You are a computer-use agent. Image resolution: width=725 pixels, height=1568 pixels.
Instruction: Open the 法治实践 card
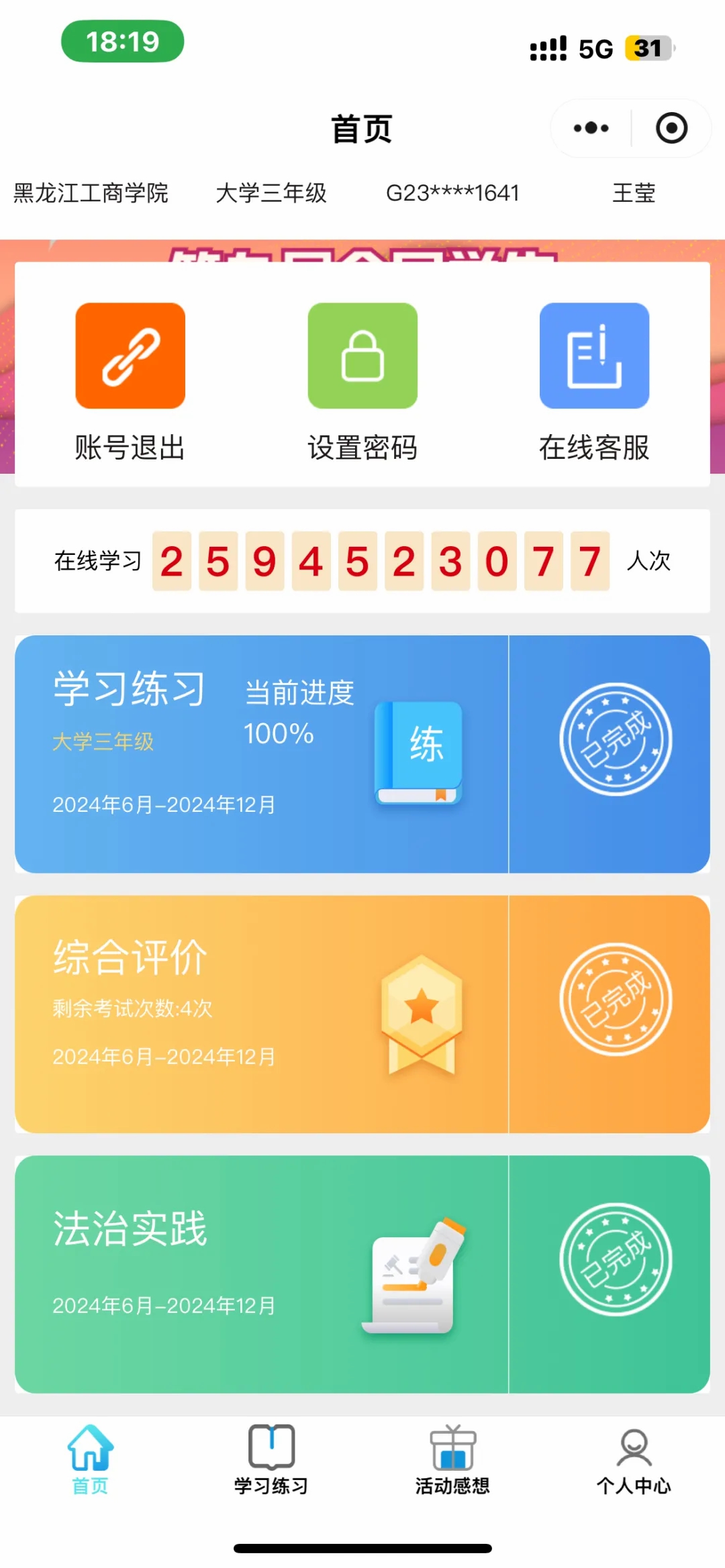click(x=262, y=1273)
